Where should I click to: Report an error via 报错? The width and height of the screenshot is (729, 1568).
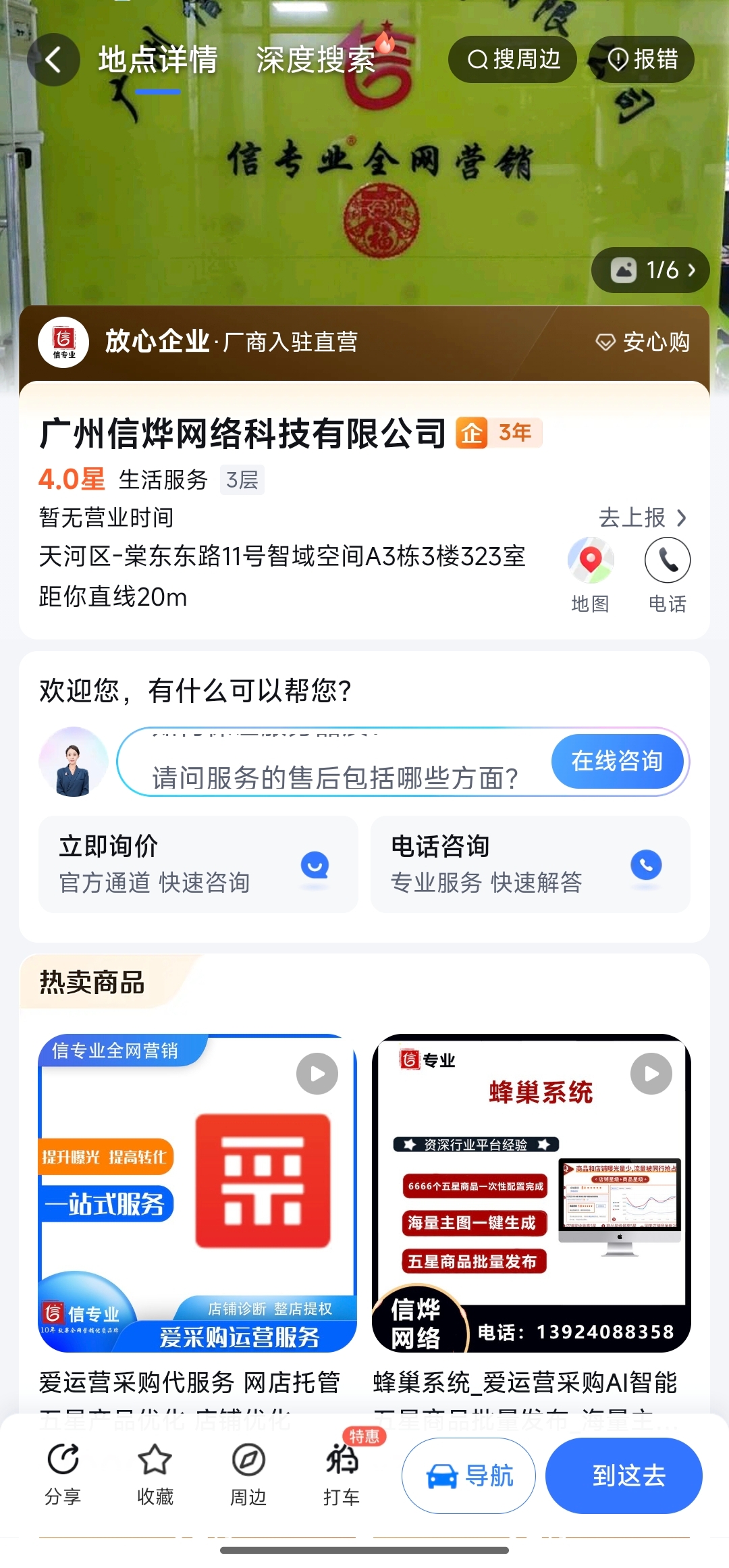[642, 59]
